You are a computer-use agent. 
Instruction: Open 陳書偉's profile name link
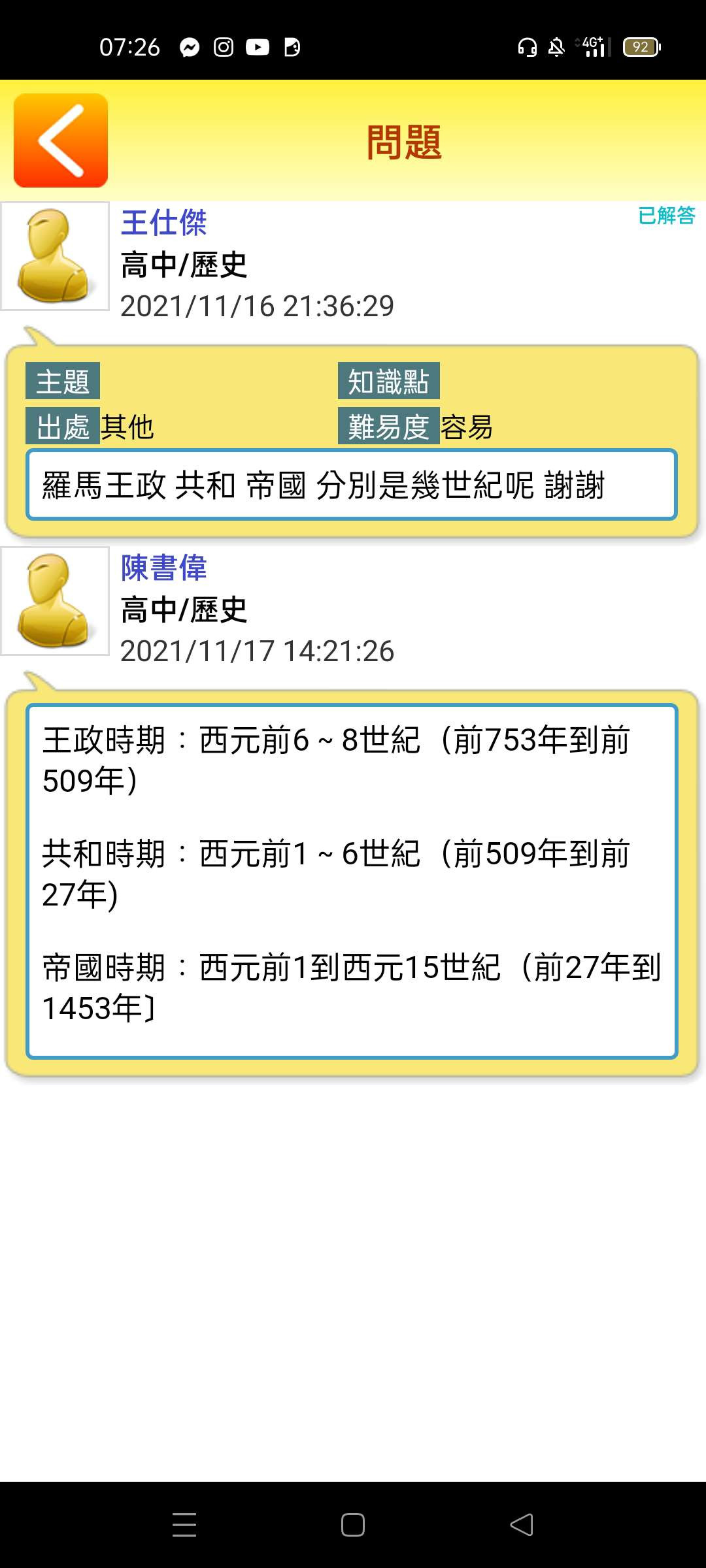[x=163, y=568]
